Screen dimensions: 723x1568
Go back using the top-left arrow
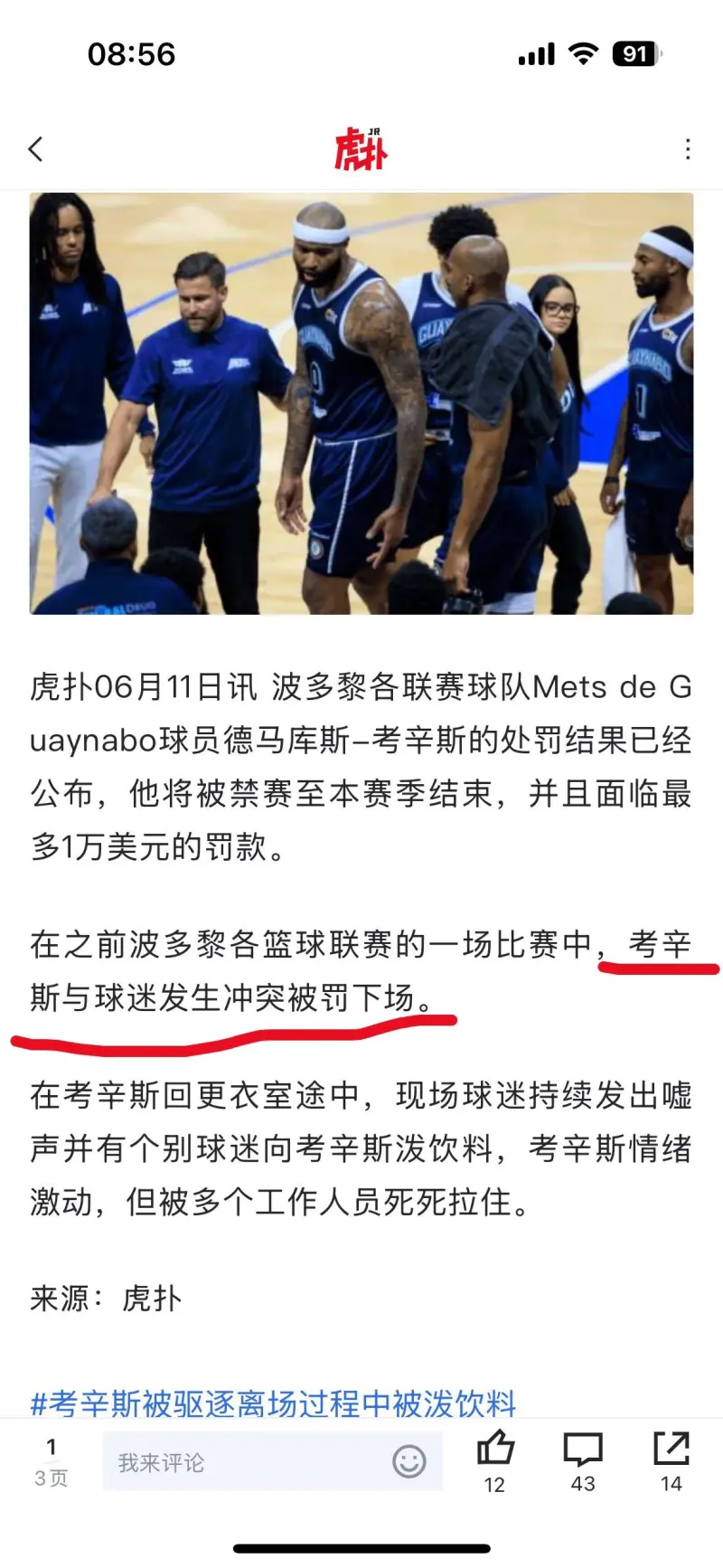(x=36, y=149)
